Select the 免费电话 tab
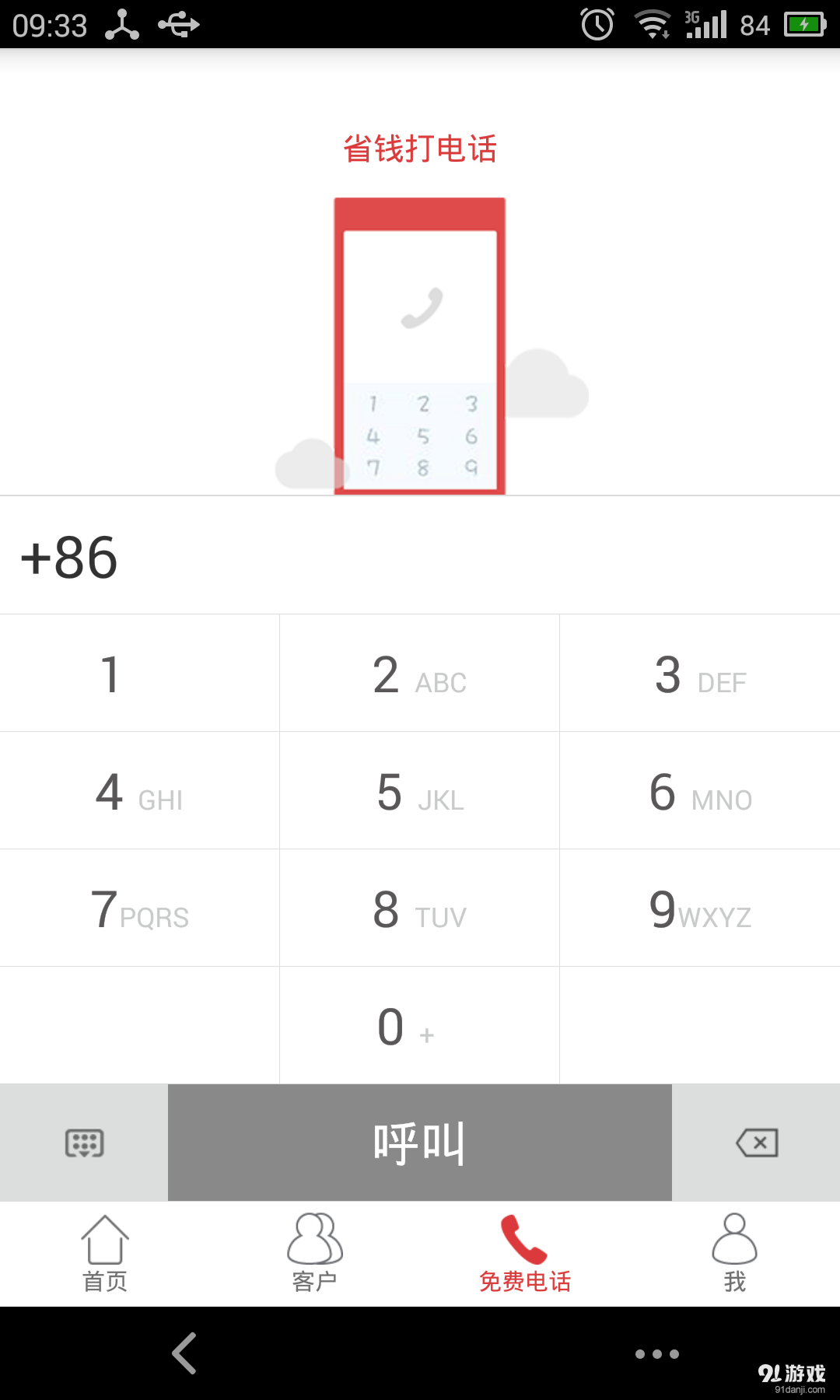Viewport: 840px width, 1400px height. 525,1254
